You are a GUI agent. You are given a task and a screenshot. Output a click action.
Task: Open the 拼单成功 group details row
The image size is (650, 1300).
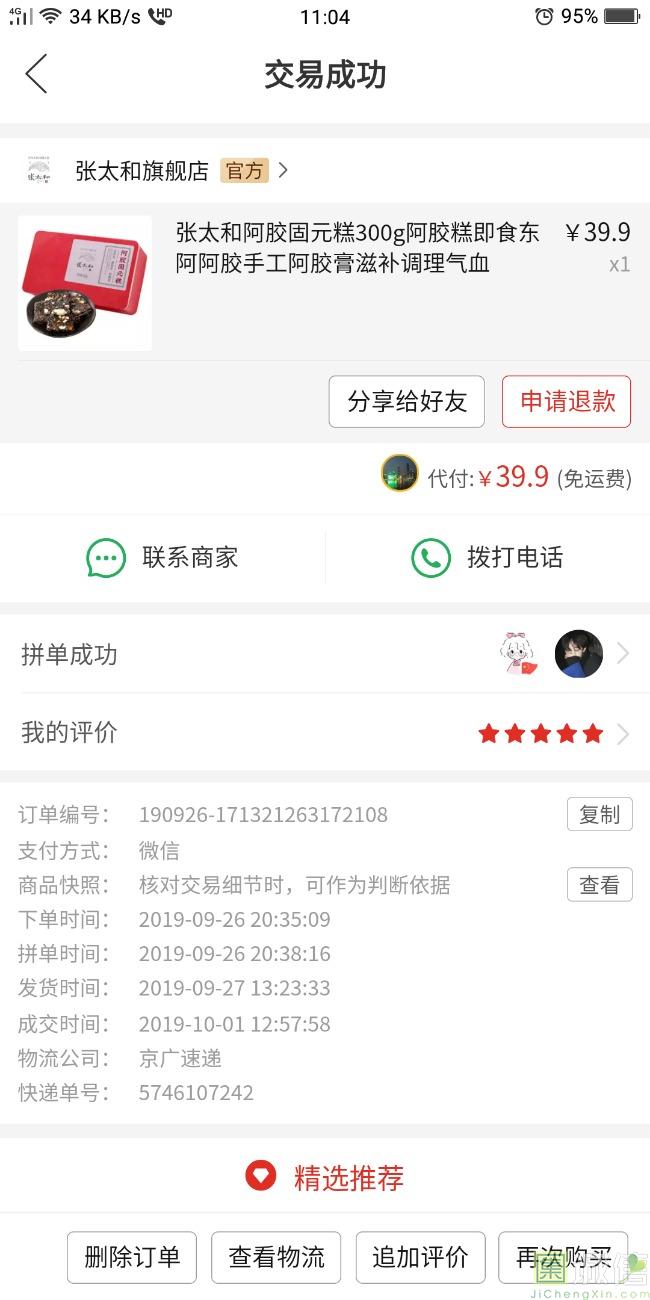click(325, 654)
